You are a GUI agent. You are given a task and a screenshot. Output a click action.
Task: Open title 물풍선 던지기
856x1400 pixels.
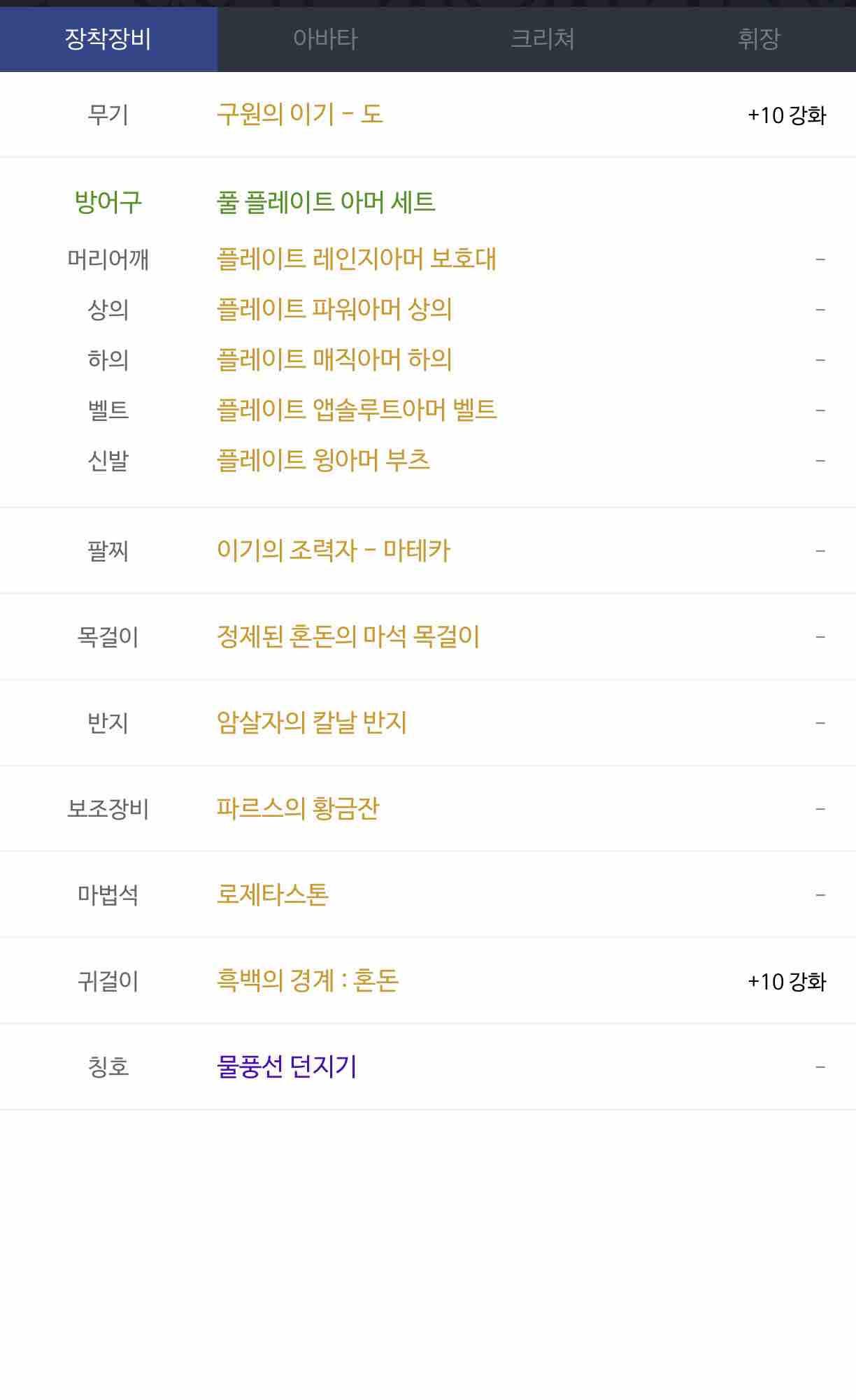tap(287, 1066)
